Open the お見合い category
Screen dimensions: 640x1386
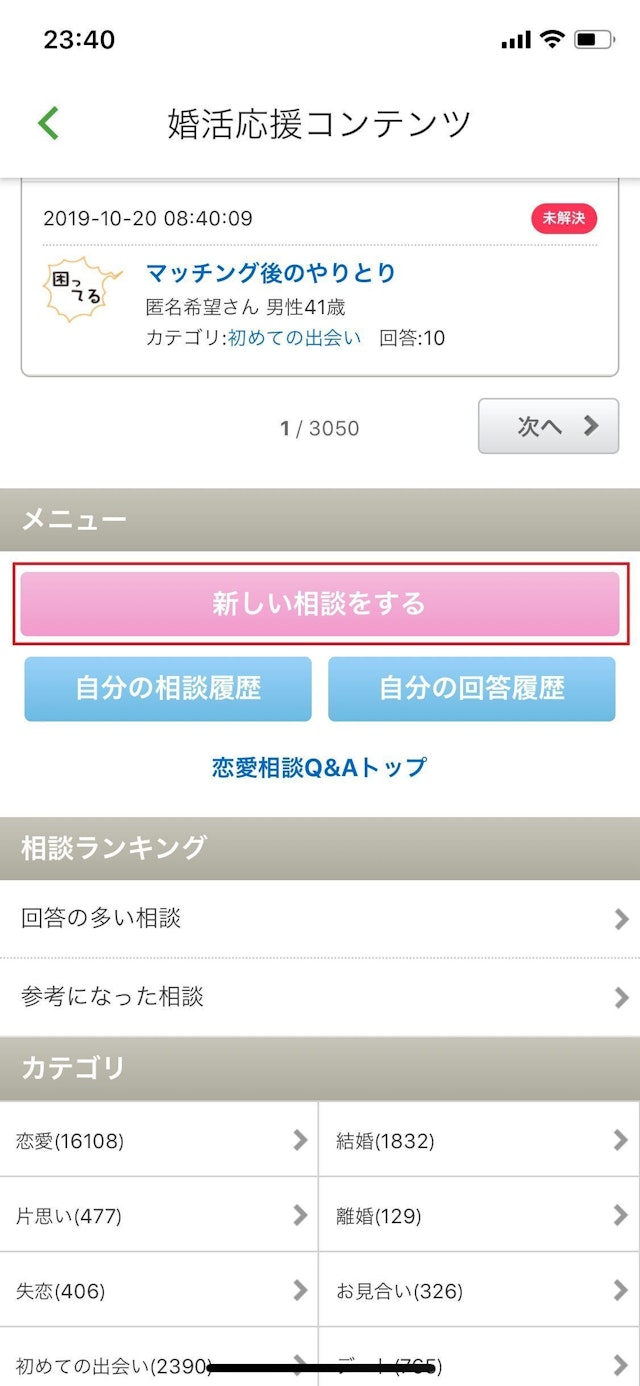480,1291
